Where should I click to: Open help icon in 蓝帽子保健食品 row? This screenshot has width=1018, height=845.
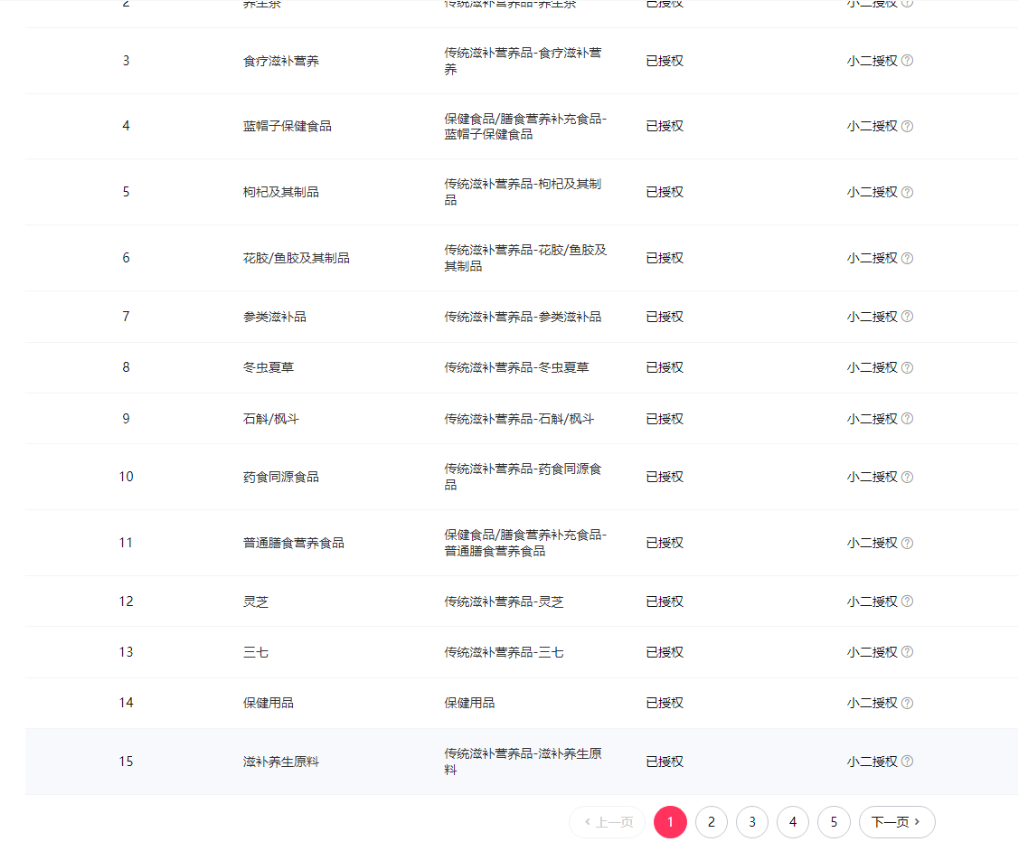pos(907,126)
